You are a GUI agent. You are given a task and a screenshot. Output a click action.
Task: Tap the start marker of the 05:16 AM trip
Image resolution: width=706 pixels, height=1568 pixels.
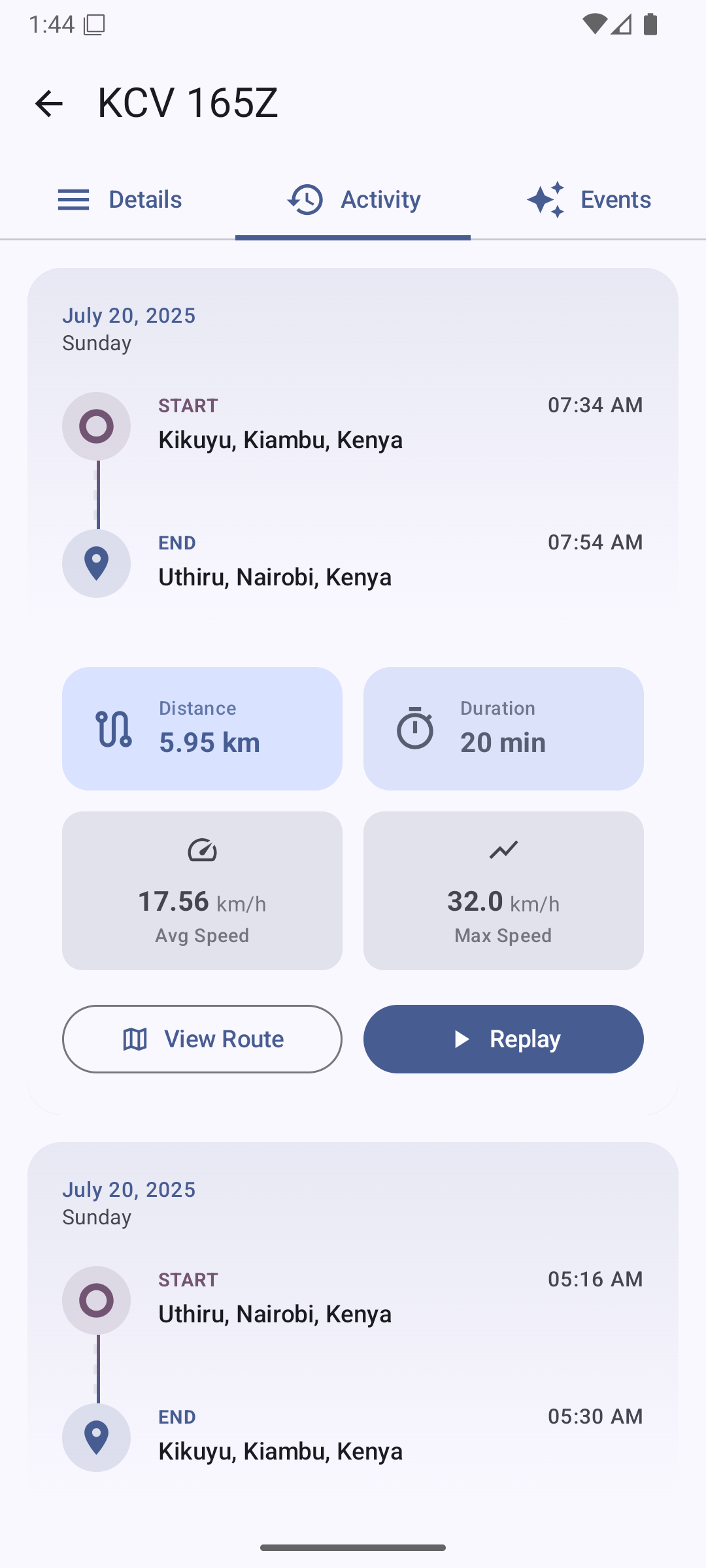(96, 1299)
